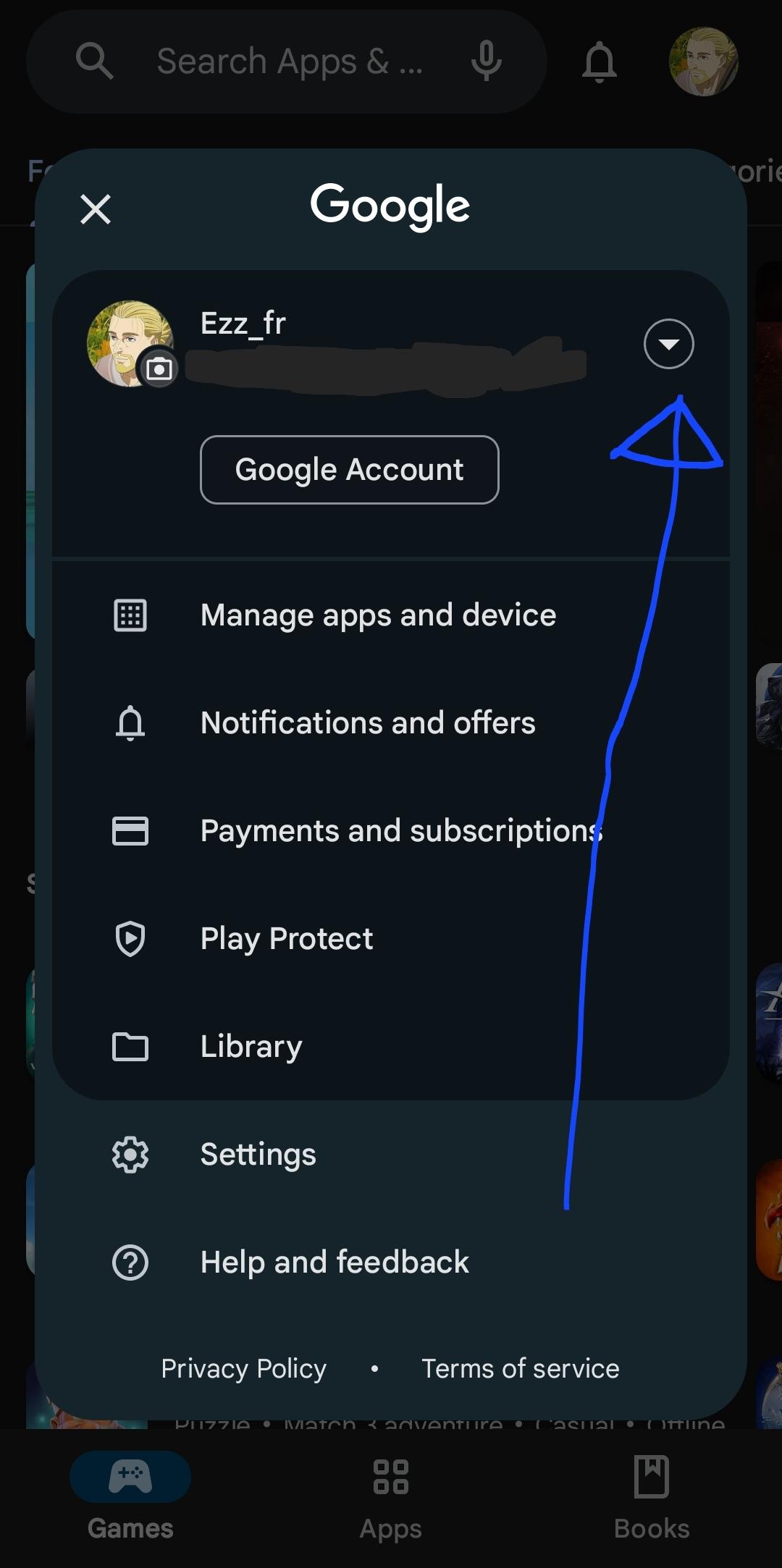Open Play Protect
This screenshot has height=1568, width=782.
[286, 939]
